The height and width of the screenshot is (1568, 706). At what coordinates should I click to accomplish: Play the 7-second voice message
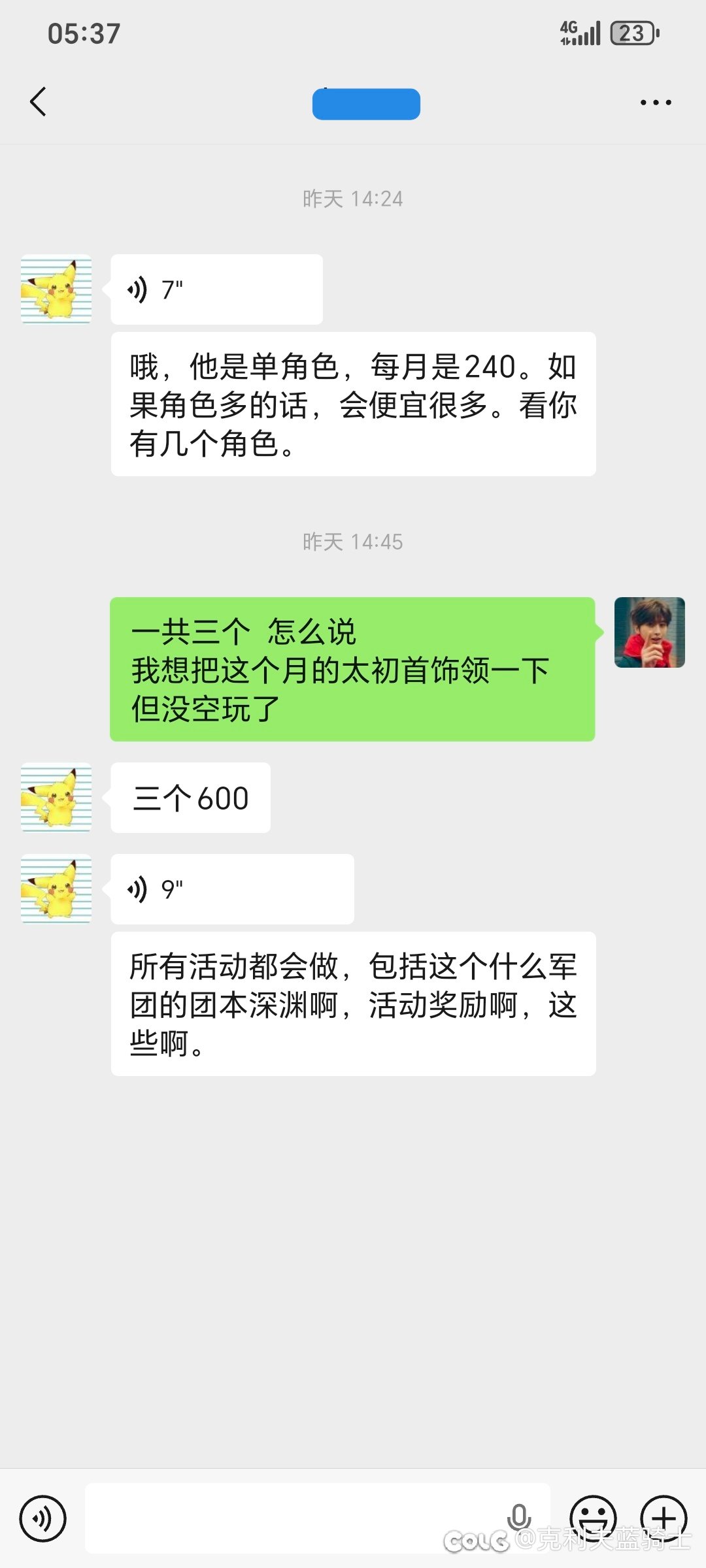tap(216, 289)
